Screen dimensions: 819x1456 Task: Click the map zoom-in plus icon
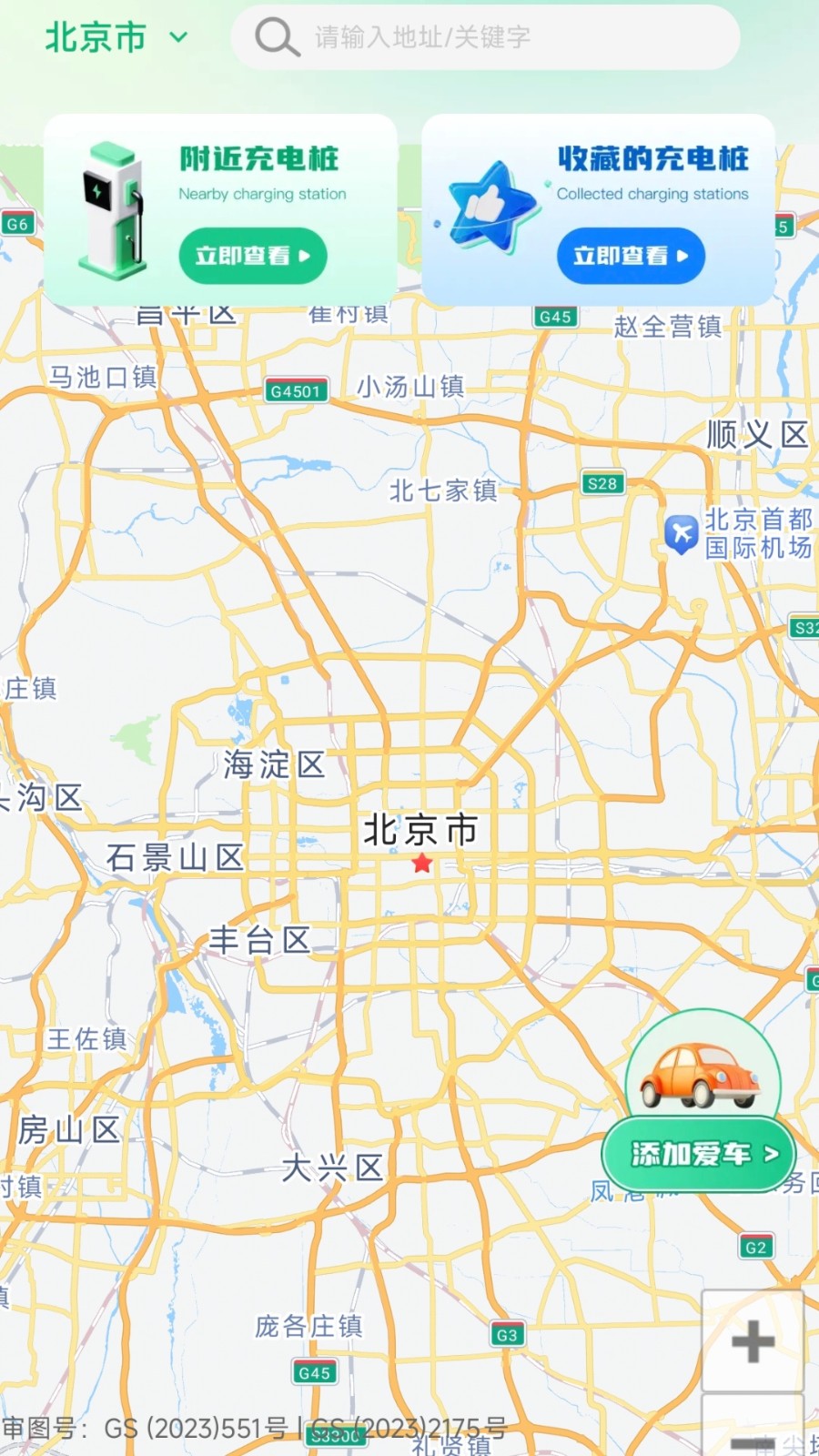(754, 1340)
